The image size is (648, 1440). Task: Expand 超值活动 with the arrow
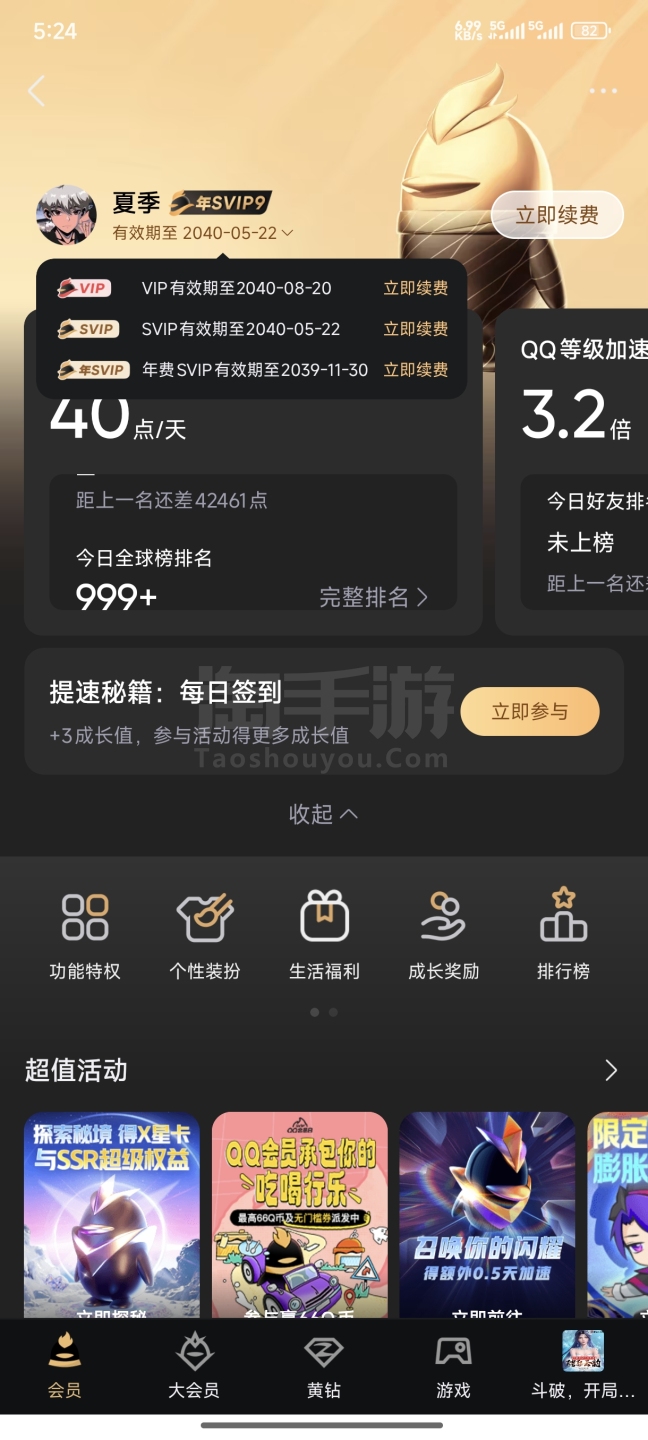[611, 1071]
